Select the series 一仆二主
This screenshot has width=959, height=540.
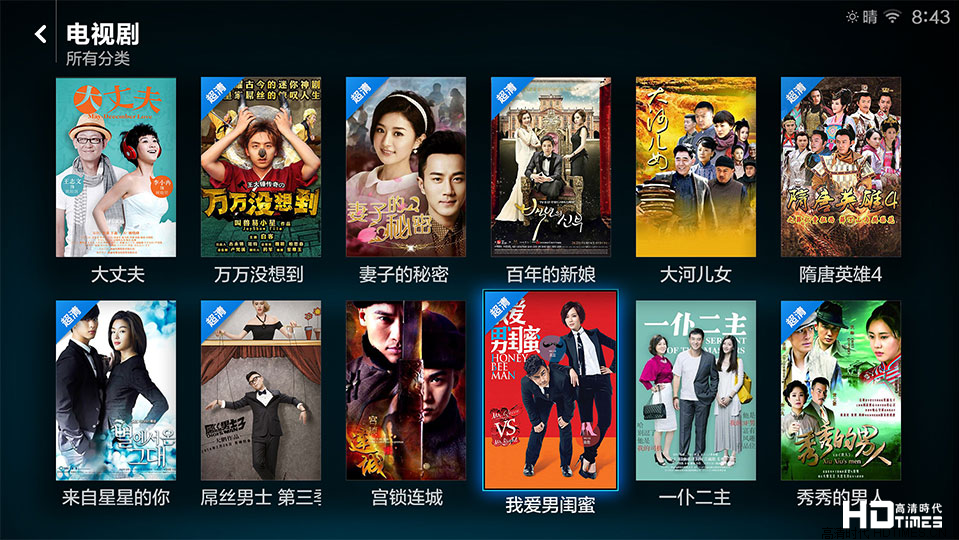pyautogui.click(x=695, y=390)
